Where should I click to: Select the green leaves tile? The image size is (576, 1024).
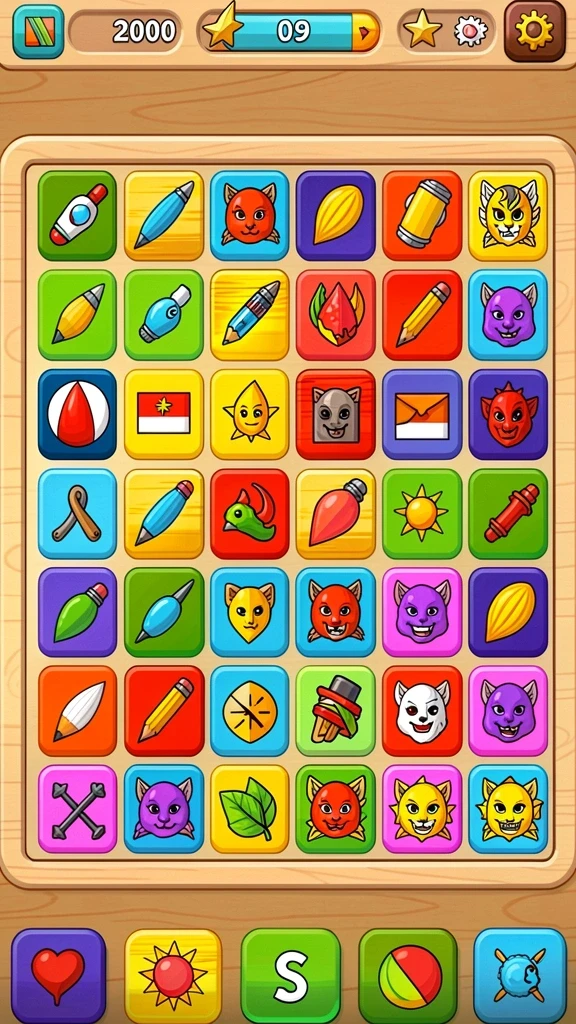coord(249,809)
